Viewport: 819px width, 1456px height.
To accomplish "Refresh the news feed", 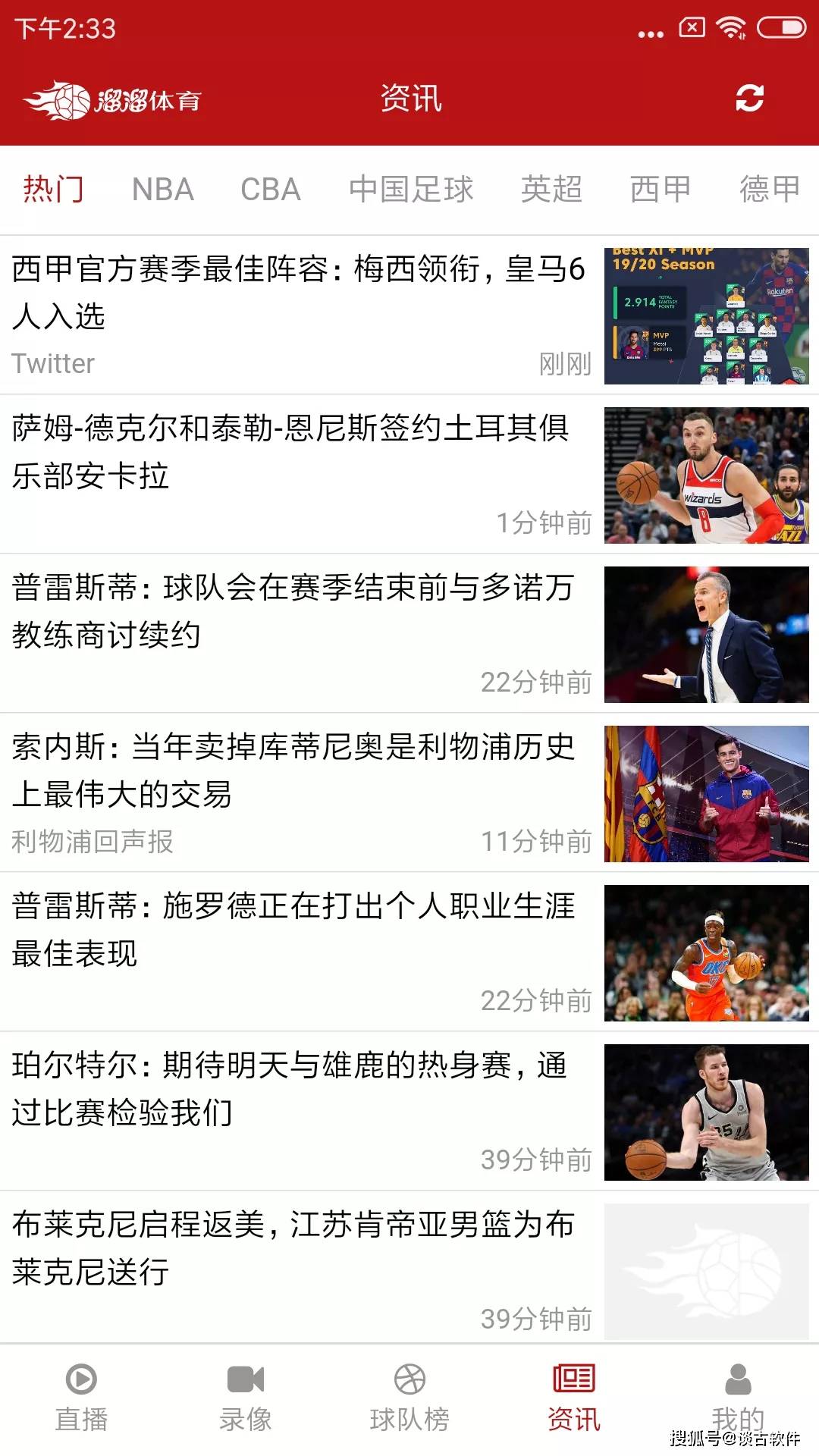I will coord(749,99).
